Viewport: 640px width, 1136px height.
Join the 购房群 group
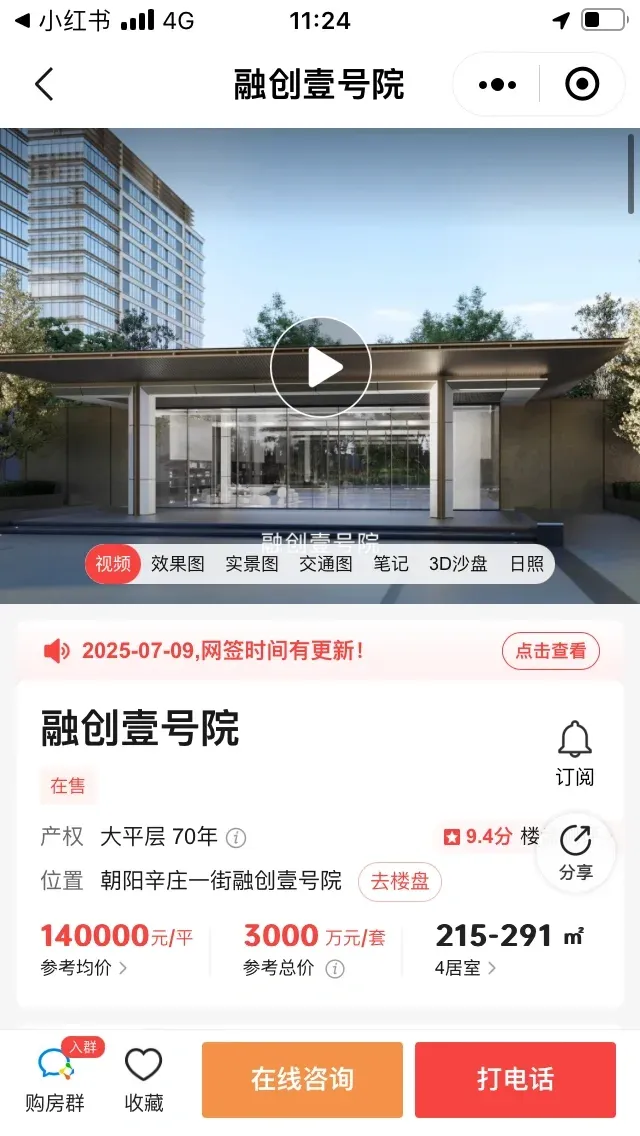(56, 1080)
